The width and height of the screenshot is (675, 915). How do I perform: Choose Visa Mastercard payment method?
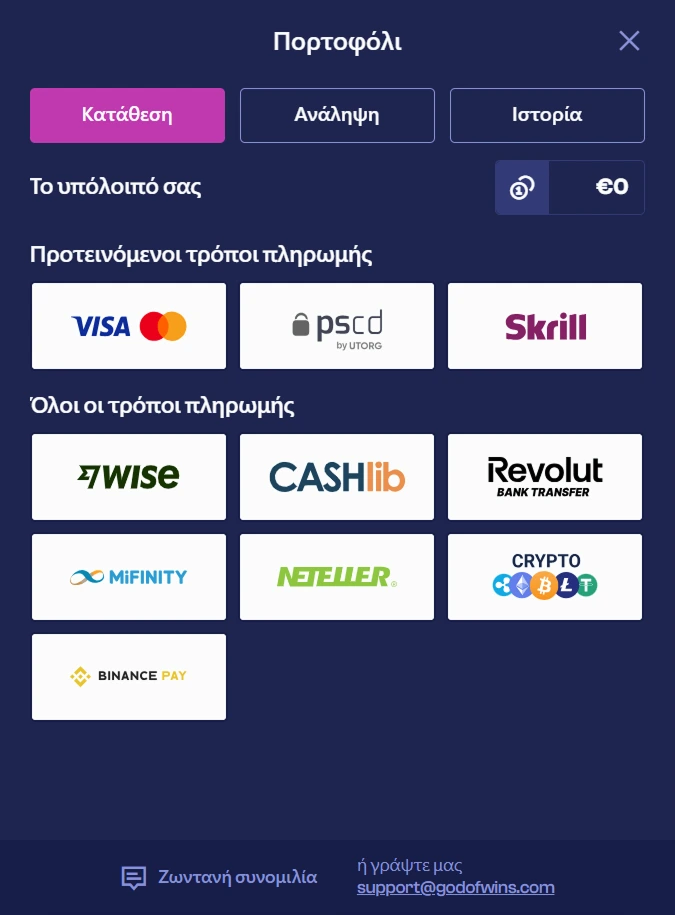click(x=129, y=326)
